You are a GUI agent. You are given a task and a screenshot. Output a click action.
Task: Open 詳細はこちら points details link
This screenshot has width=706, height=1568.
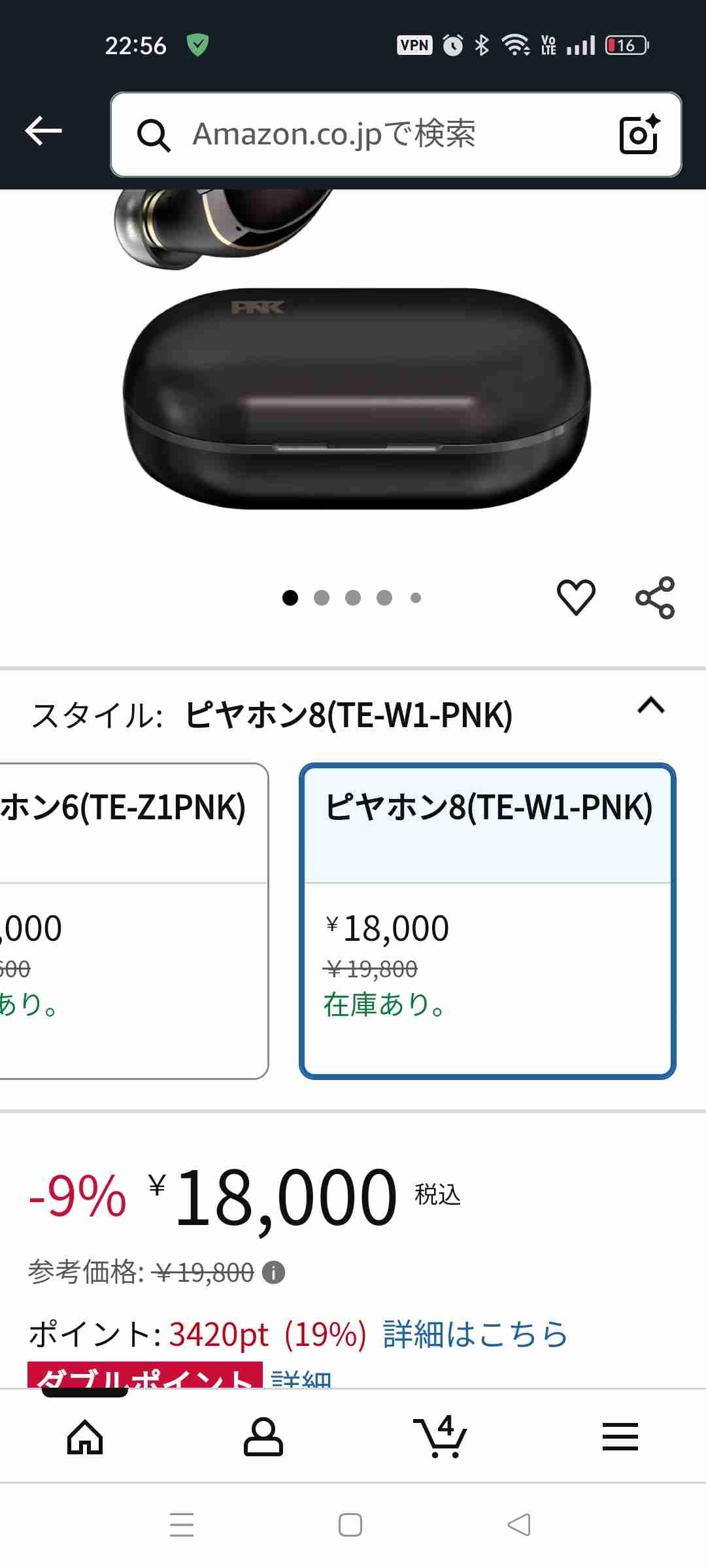[475, 1334]
